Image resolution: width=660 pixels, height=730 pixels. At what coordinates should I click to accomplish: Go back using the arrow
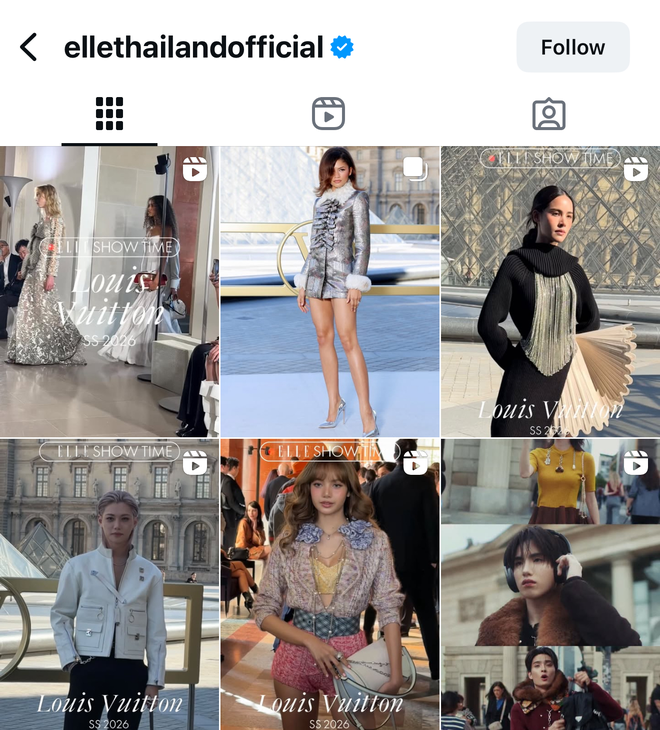click(29, 47)
